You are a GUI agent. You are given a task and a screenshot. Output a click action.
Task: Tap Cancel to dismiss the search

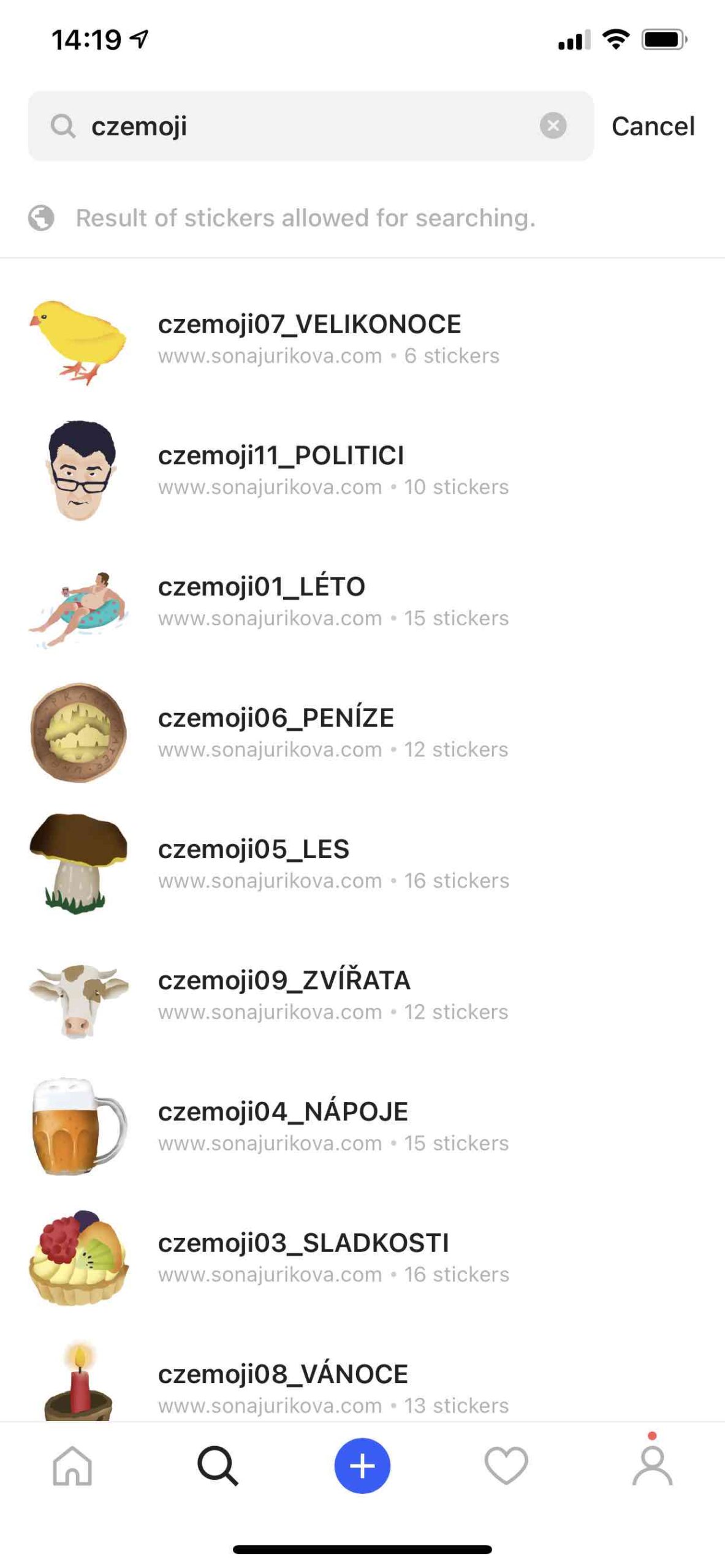(x=653, y=126)
